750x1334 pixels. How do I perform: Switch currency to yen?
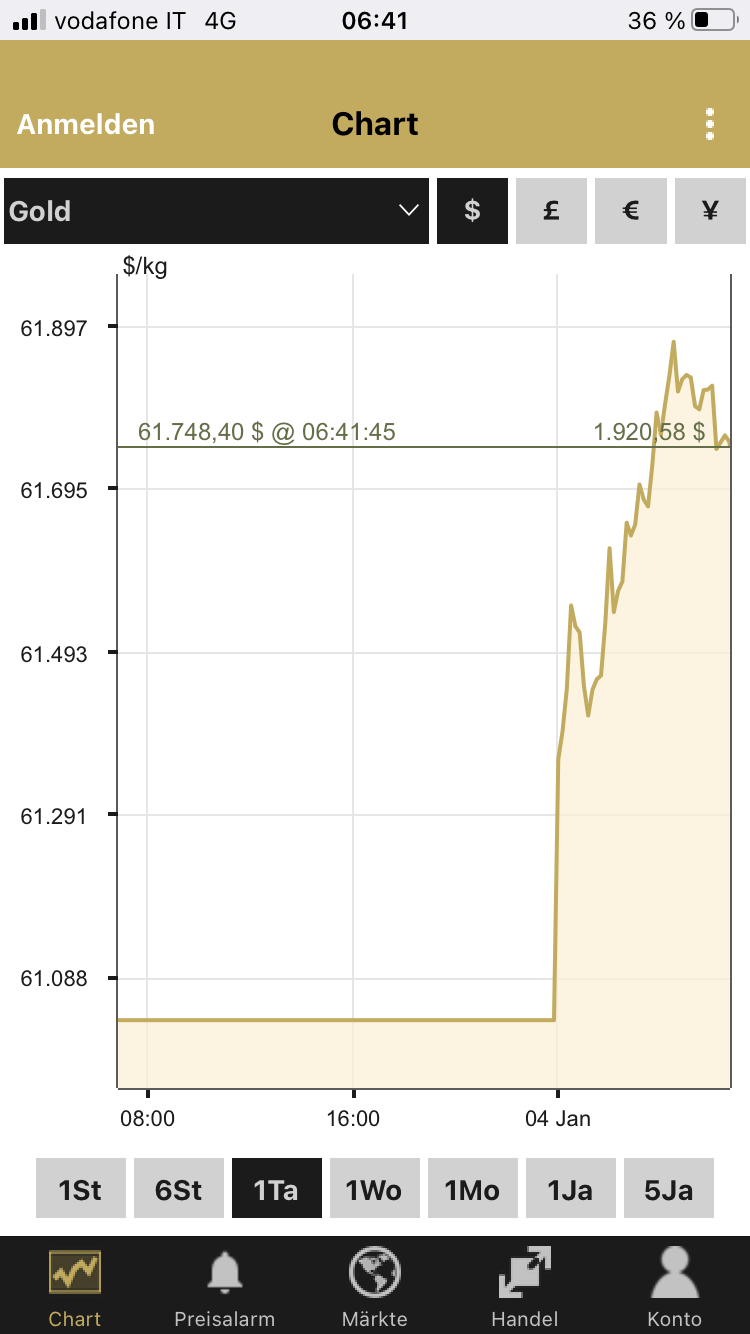(710, 211)
